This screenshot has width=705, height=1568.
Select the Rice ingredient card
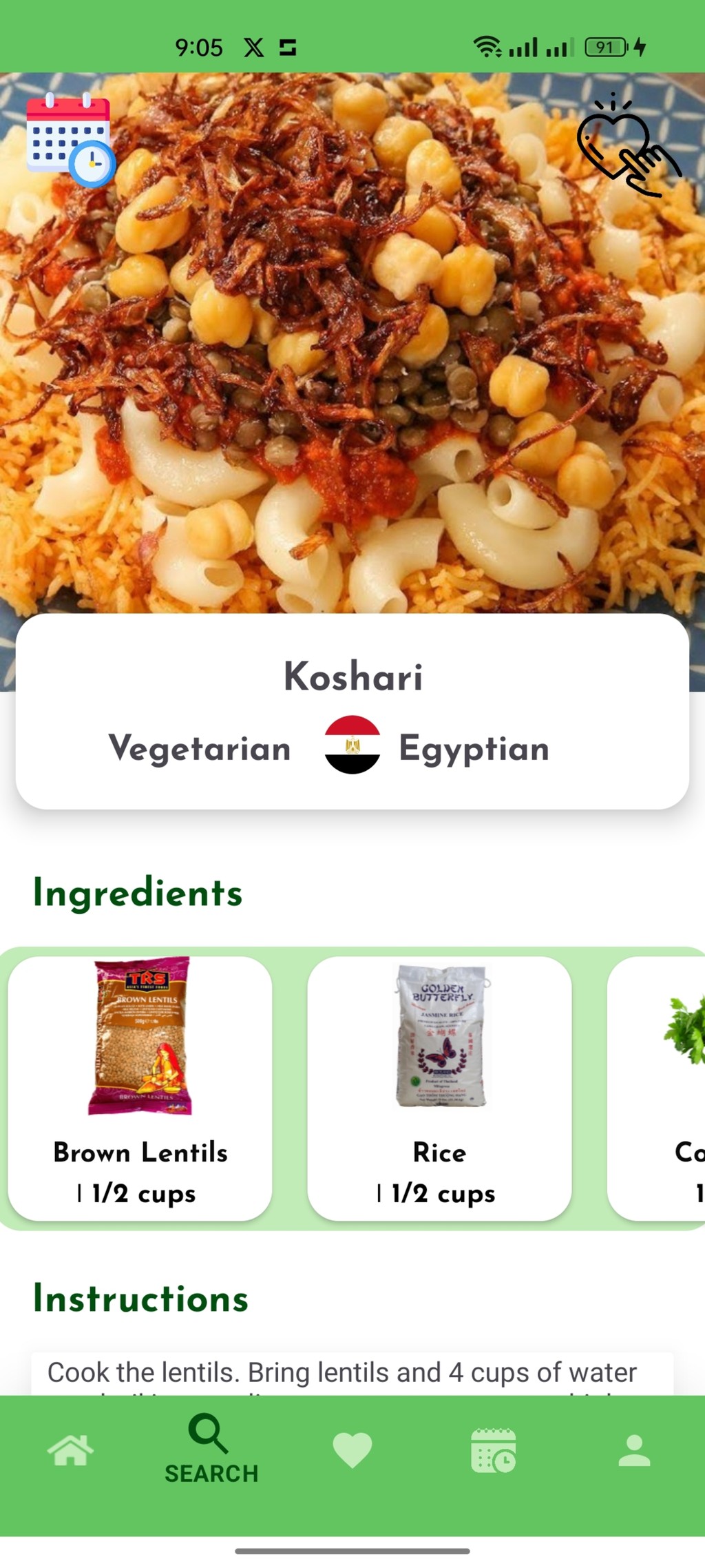[x=439, y=1089]
